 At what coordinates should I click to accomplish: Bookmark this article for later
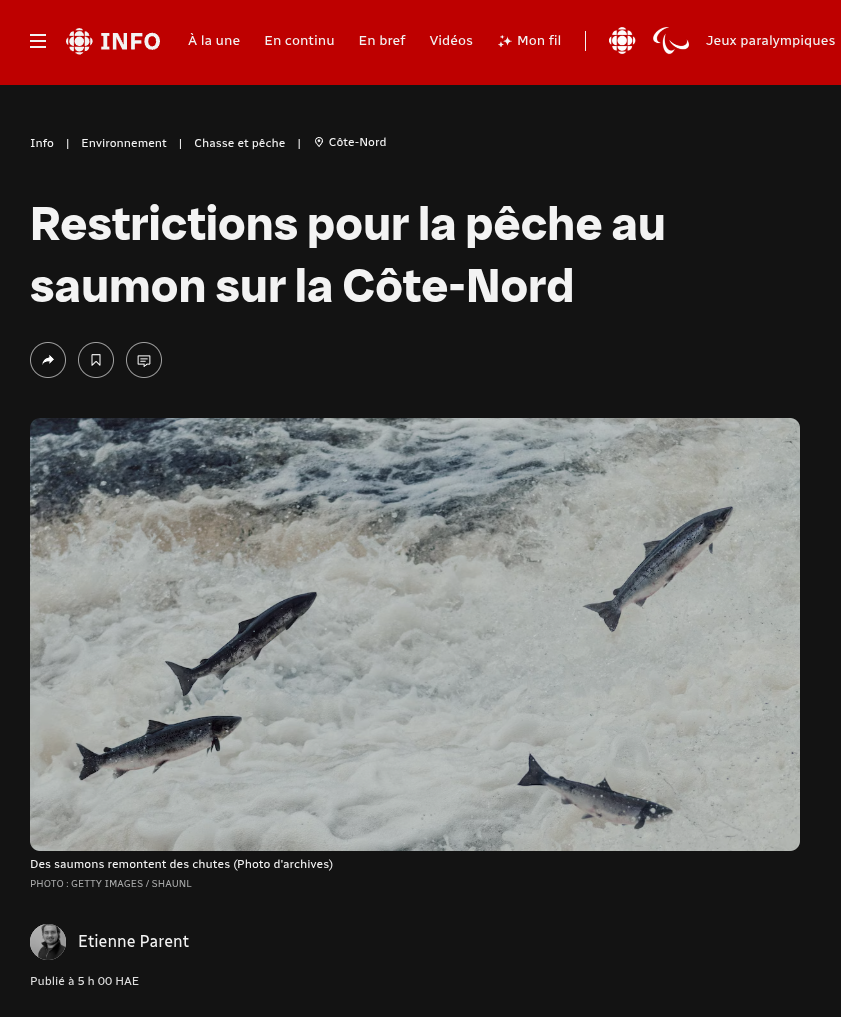[96, 360]
